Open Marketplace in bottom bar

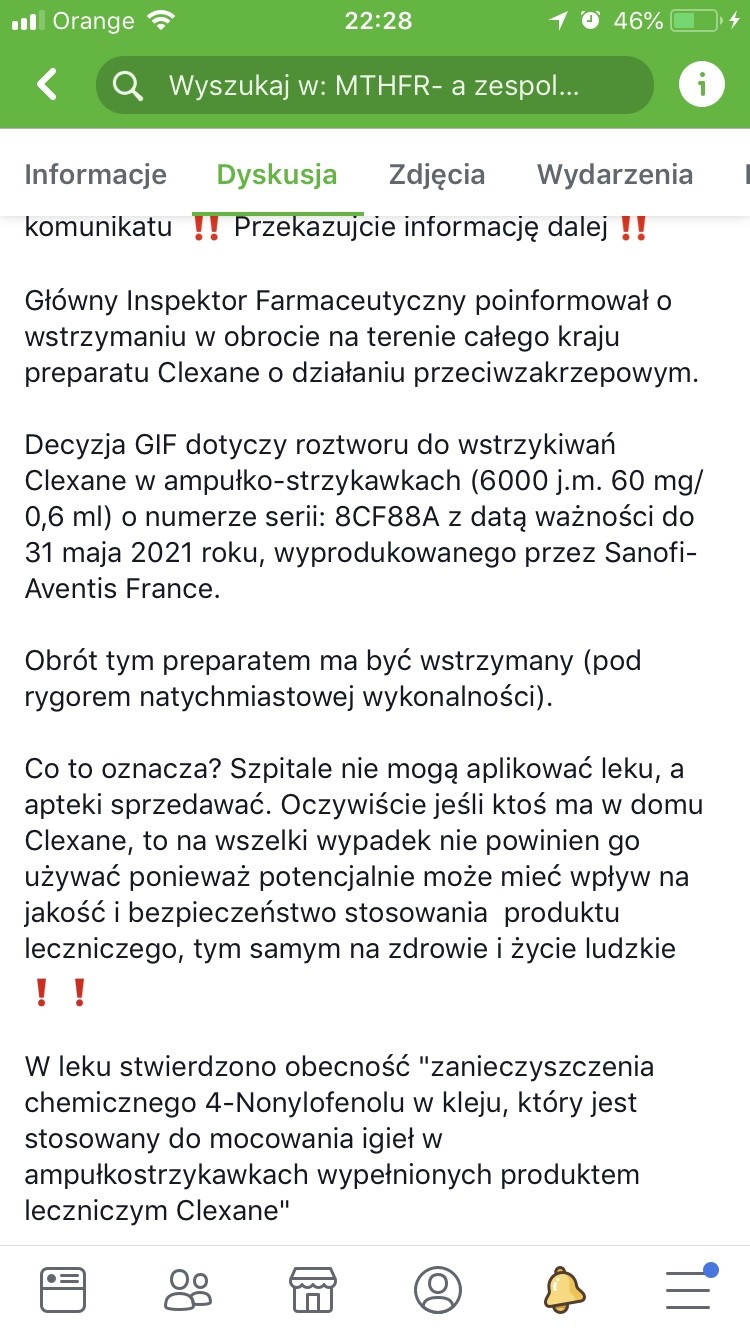click(312, 1289)
